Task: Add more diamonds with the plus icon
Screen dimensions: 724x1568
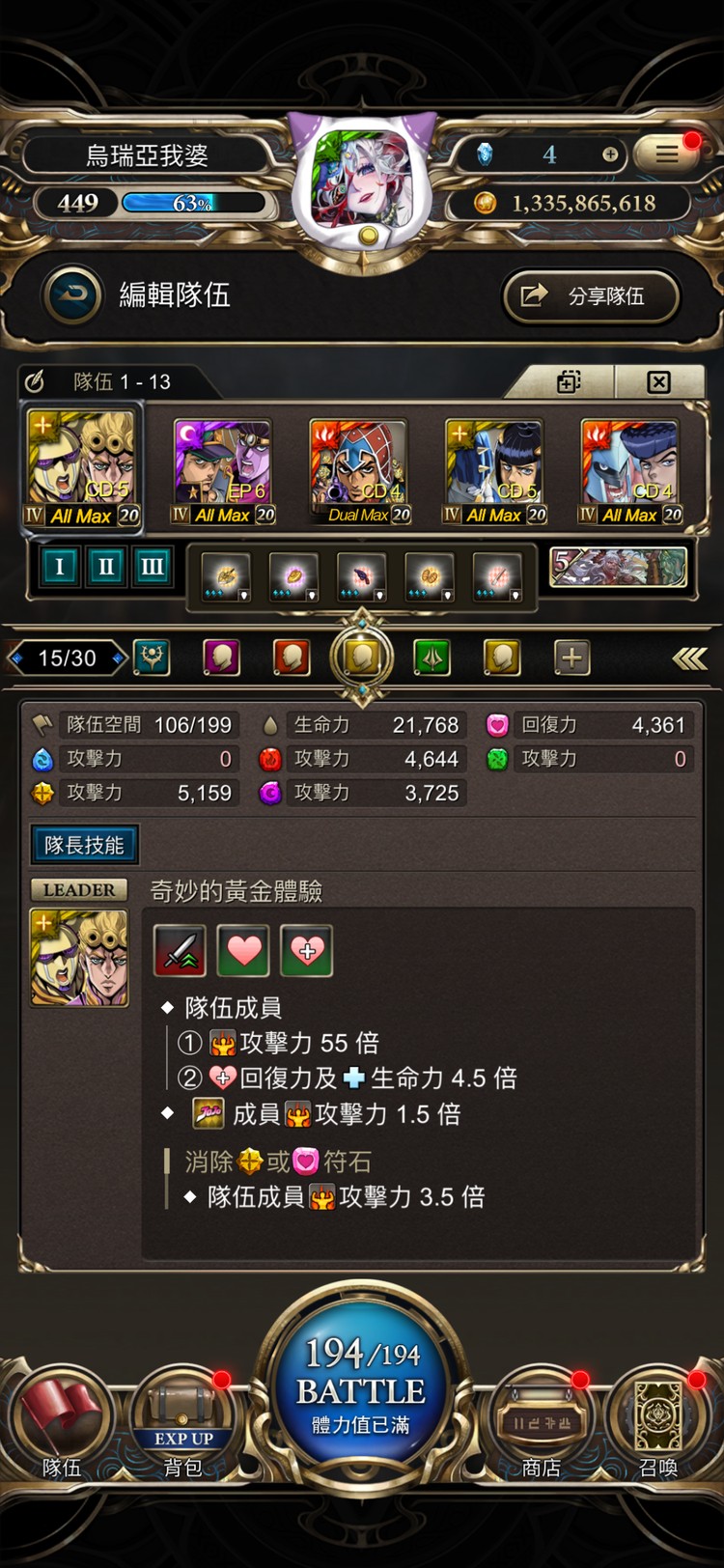Action: click(610, 154)
